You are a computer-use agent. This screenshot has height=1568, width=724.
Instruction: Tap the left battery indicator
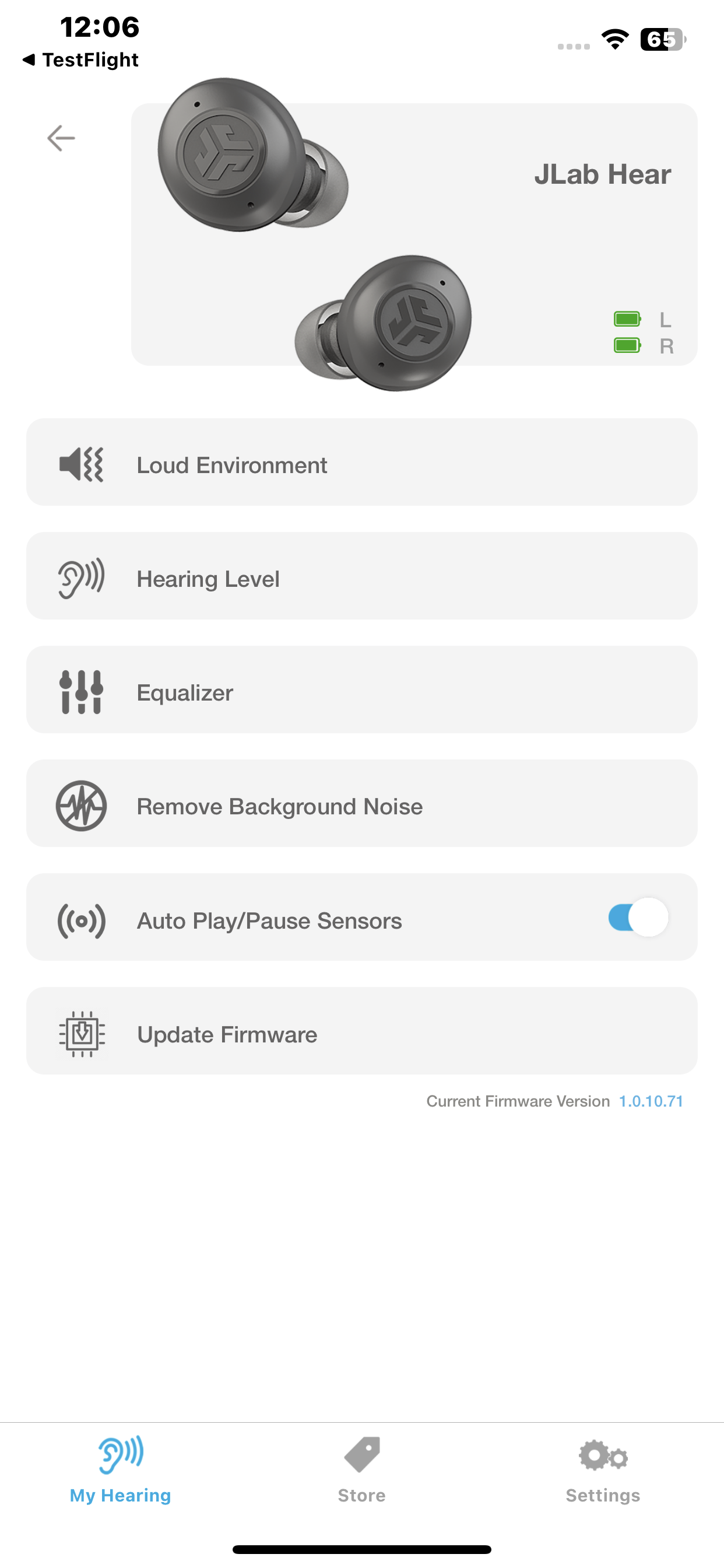[626, 318]
